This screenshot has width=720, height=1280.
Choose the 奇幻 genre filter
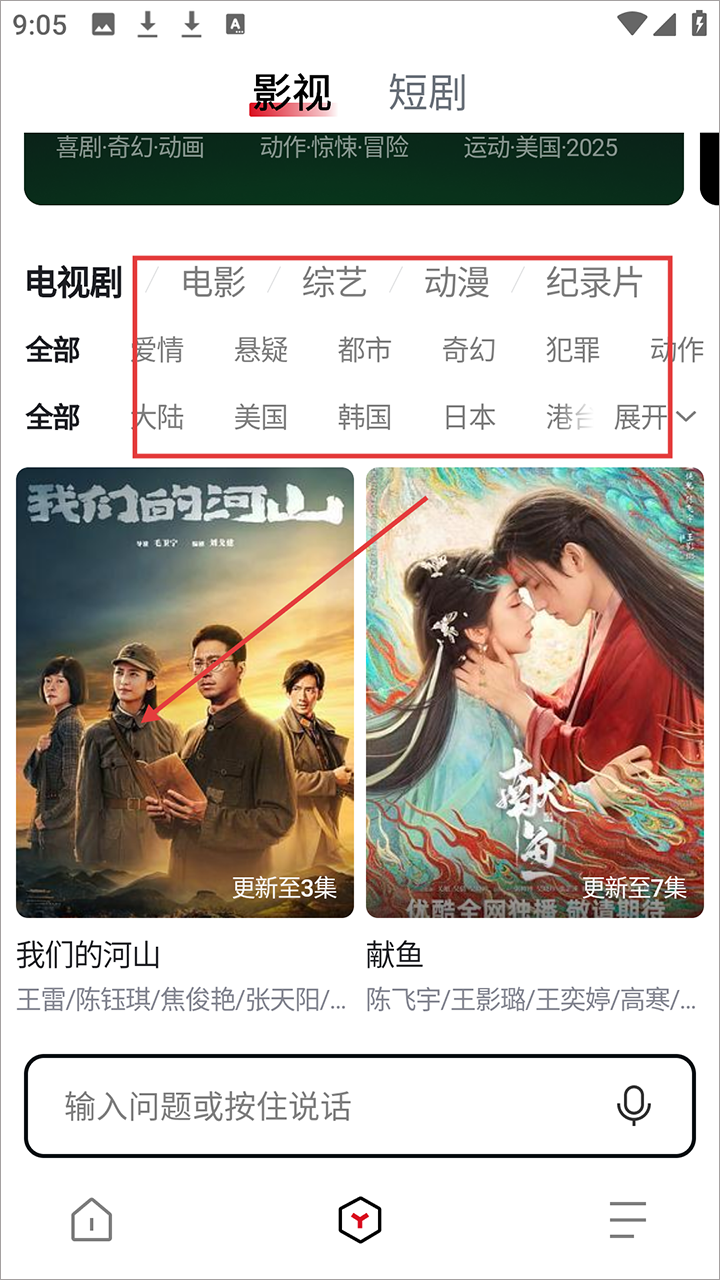click(x=469, y=350)
